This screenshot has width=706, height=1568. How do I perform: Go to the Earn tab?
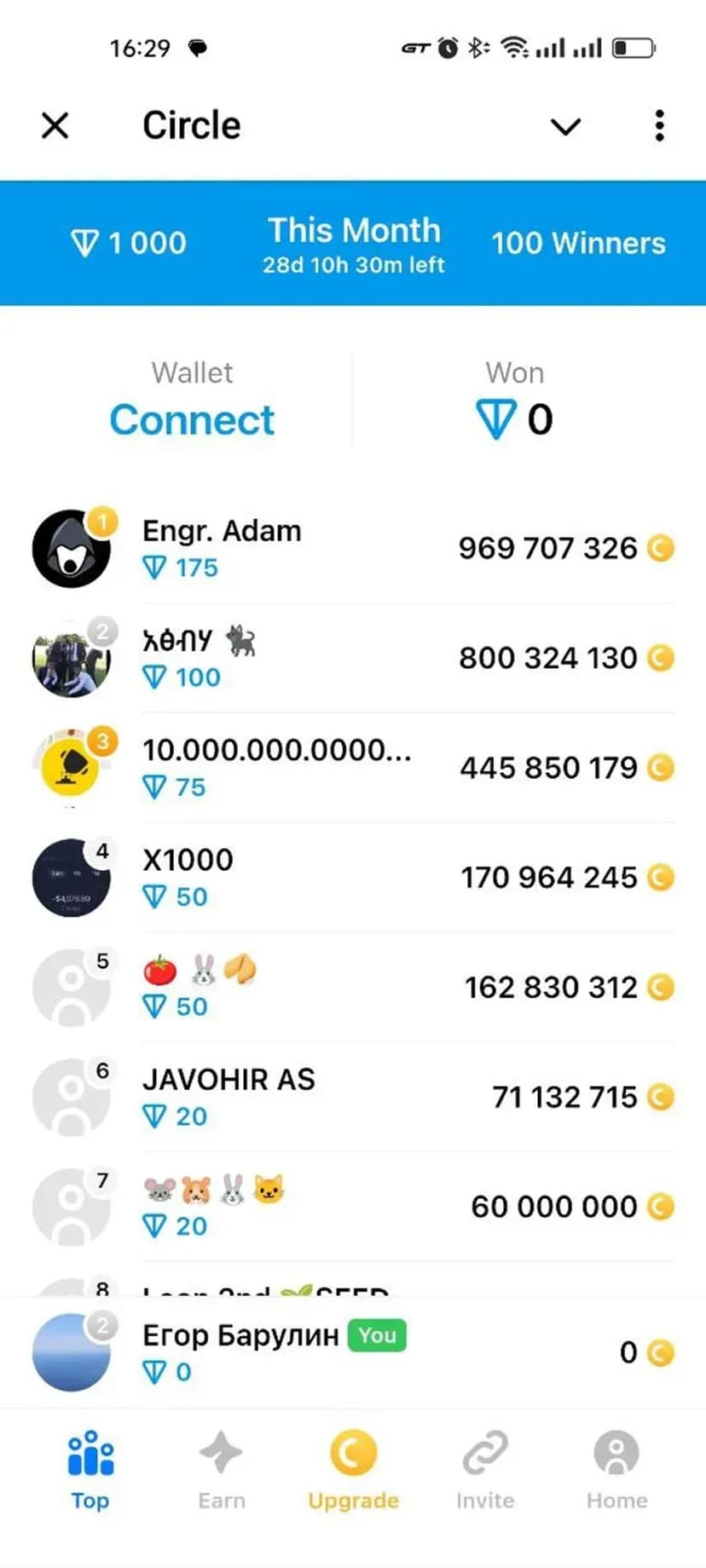pyautogui.click(x=222, y=1469)
